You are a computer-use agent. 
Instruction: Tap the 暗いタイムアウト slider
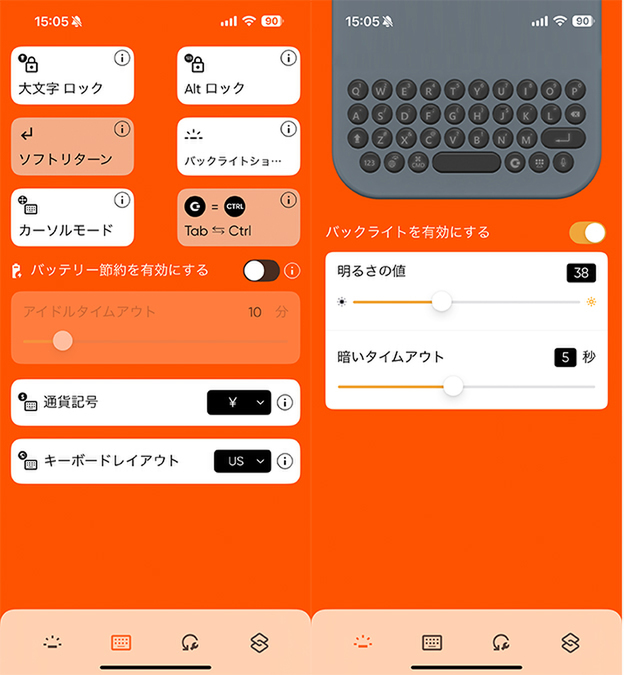coord(467,386)
